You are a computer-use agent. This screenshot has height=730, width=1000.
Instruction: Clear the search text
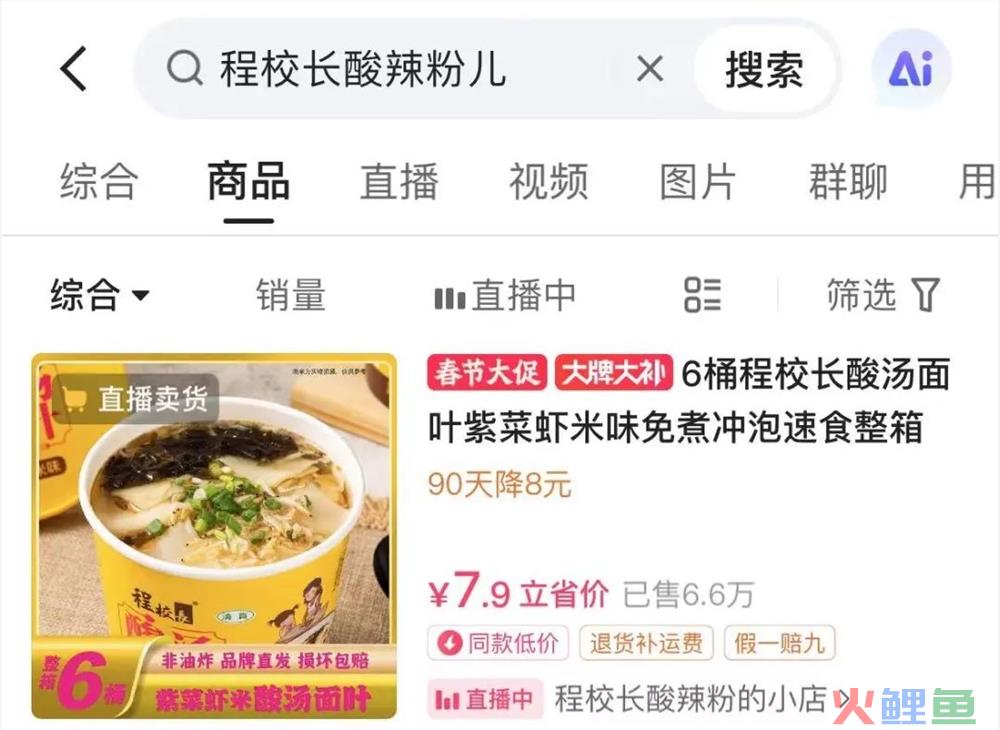650,70
